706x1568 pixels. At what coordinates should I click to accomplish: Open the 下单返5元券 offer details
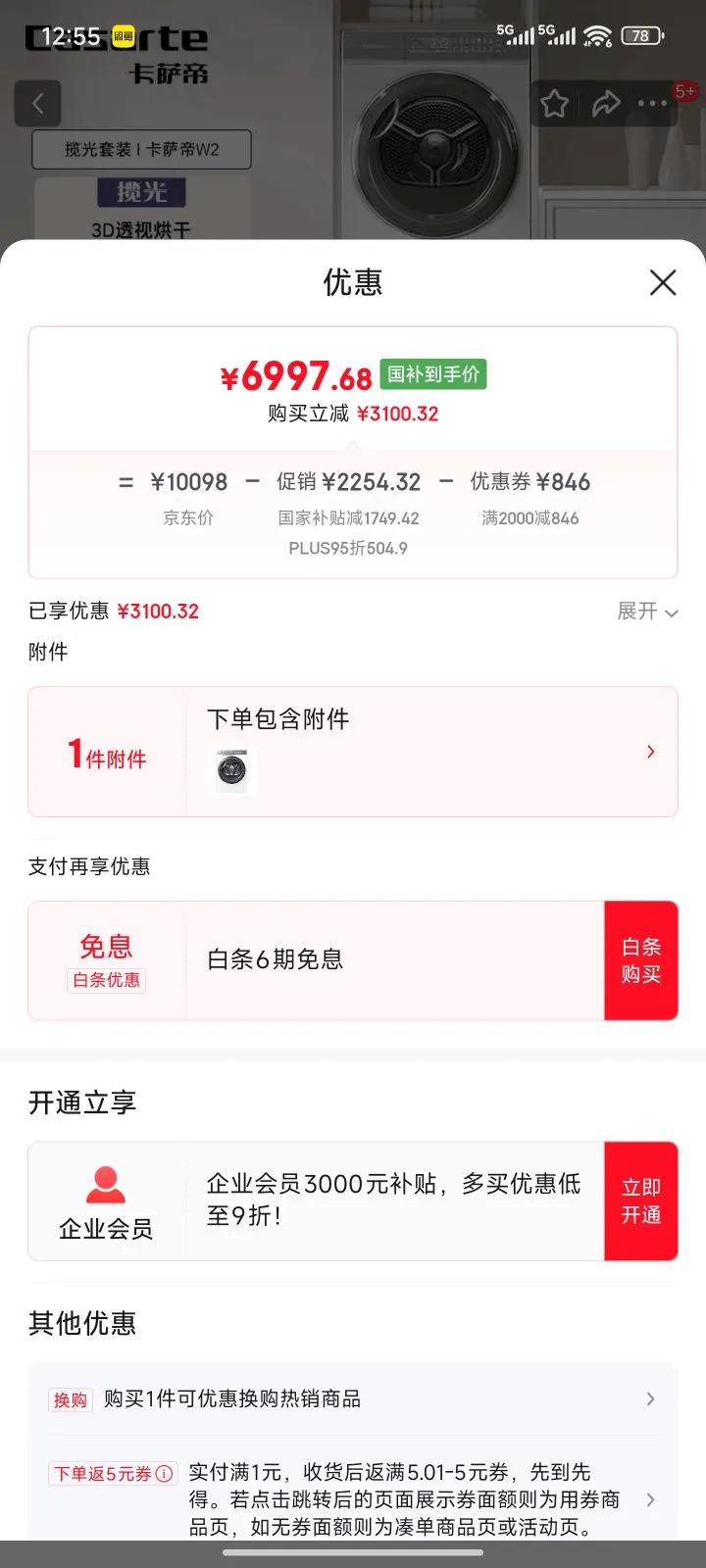pos(353,1499)
